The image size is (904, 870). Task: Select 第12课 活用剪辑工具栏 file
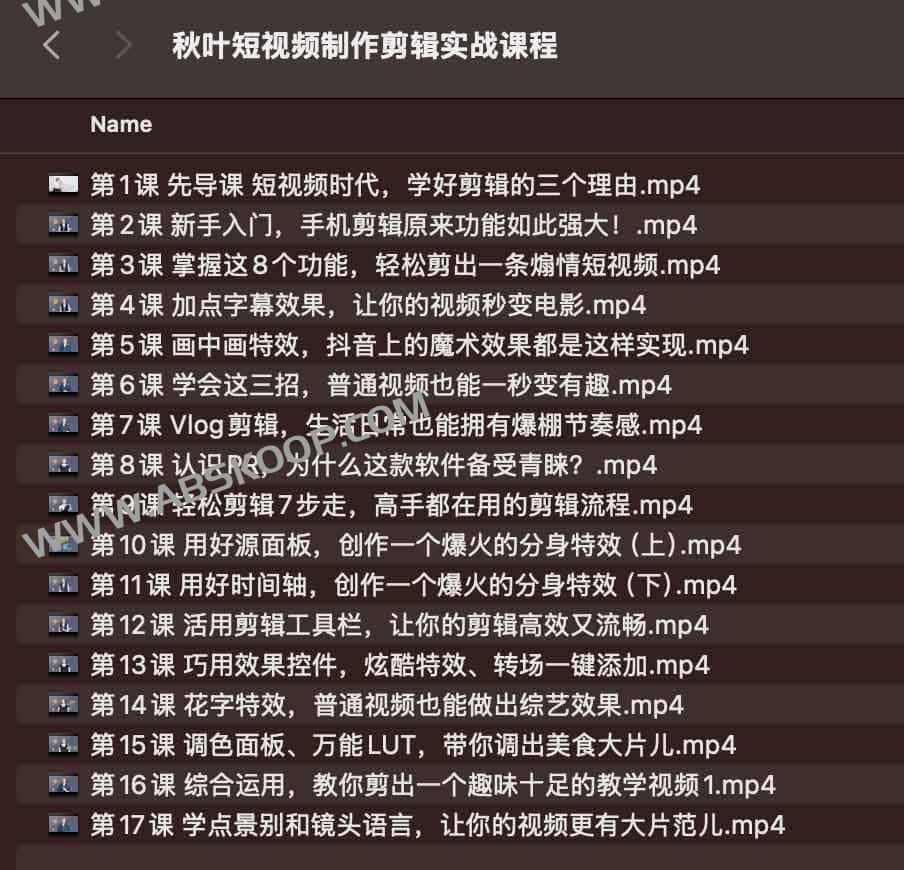click(398, 625)
